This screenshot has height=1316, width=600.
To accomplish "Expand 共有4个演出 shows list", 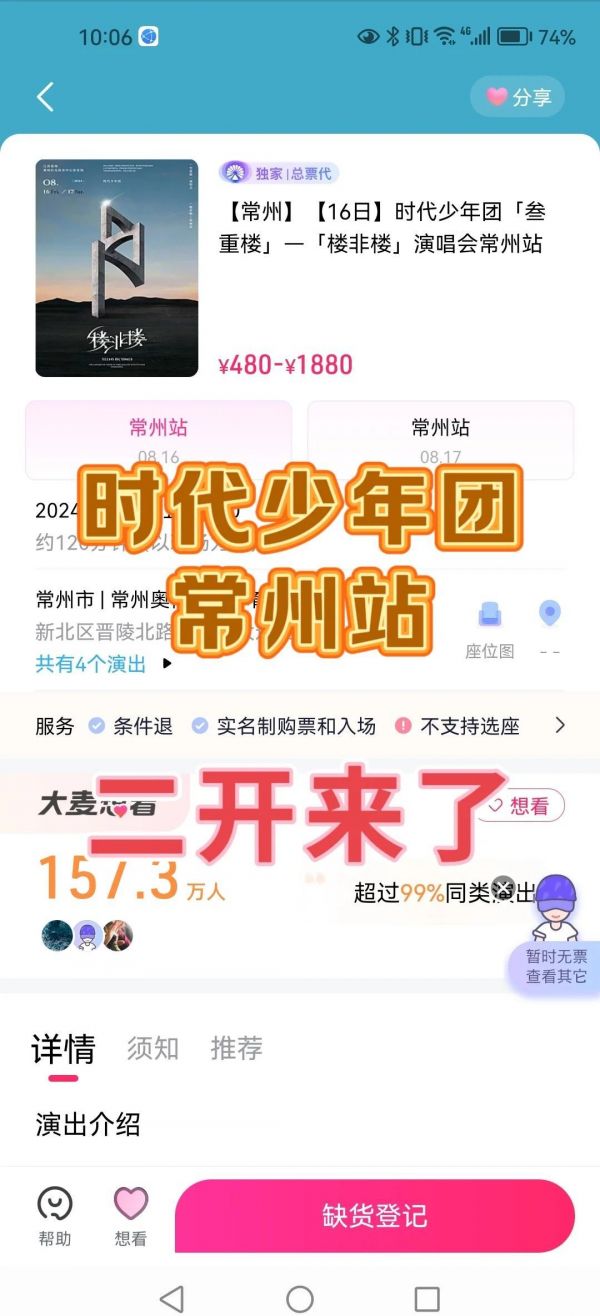I will pyautogui.click(x=104, y=664).
